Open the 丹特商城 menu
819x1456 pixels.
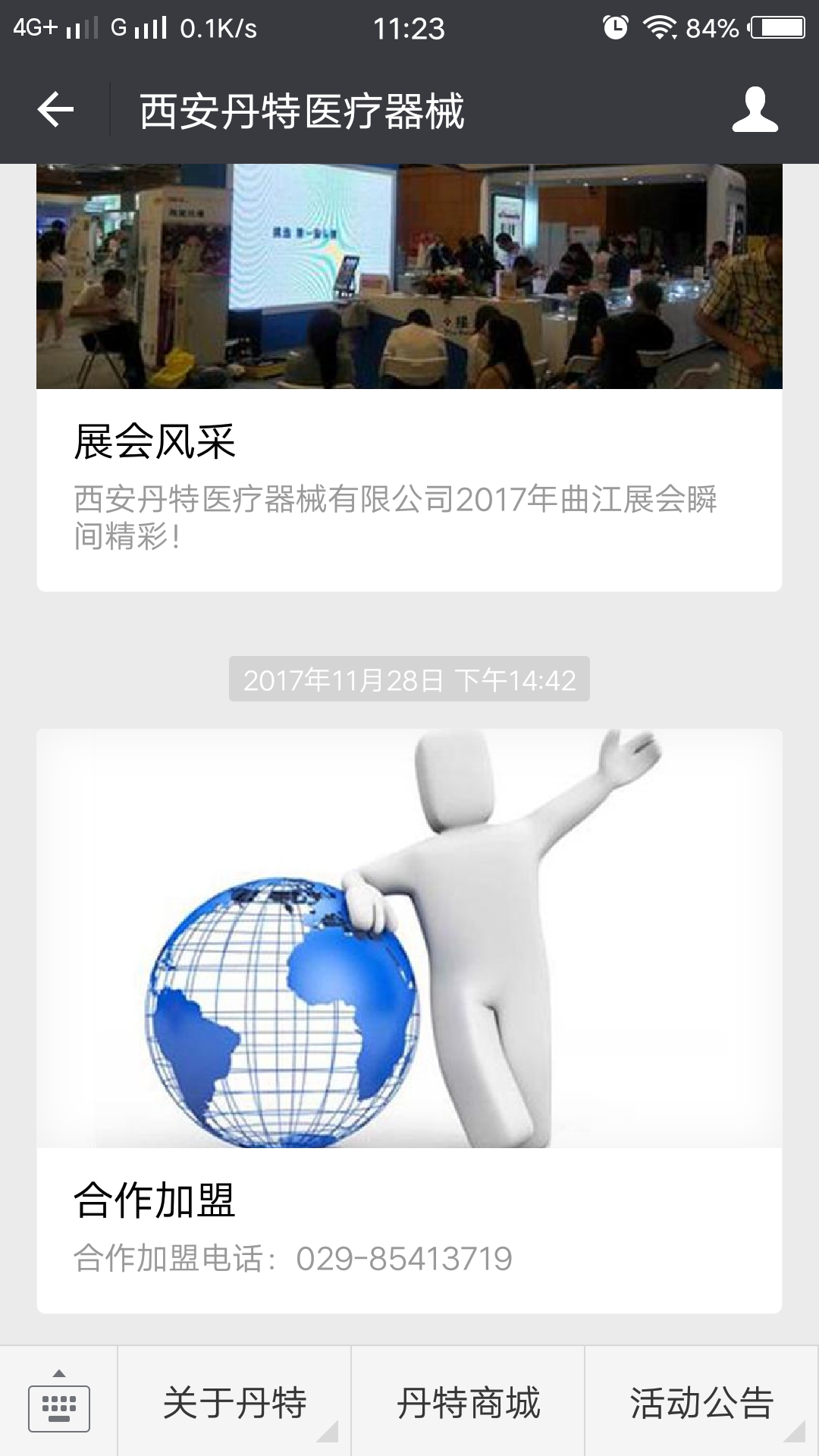(468, 1402)
